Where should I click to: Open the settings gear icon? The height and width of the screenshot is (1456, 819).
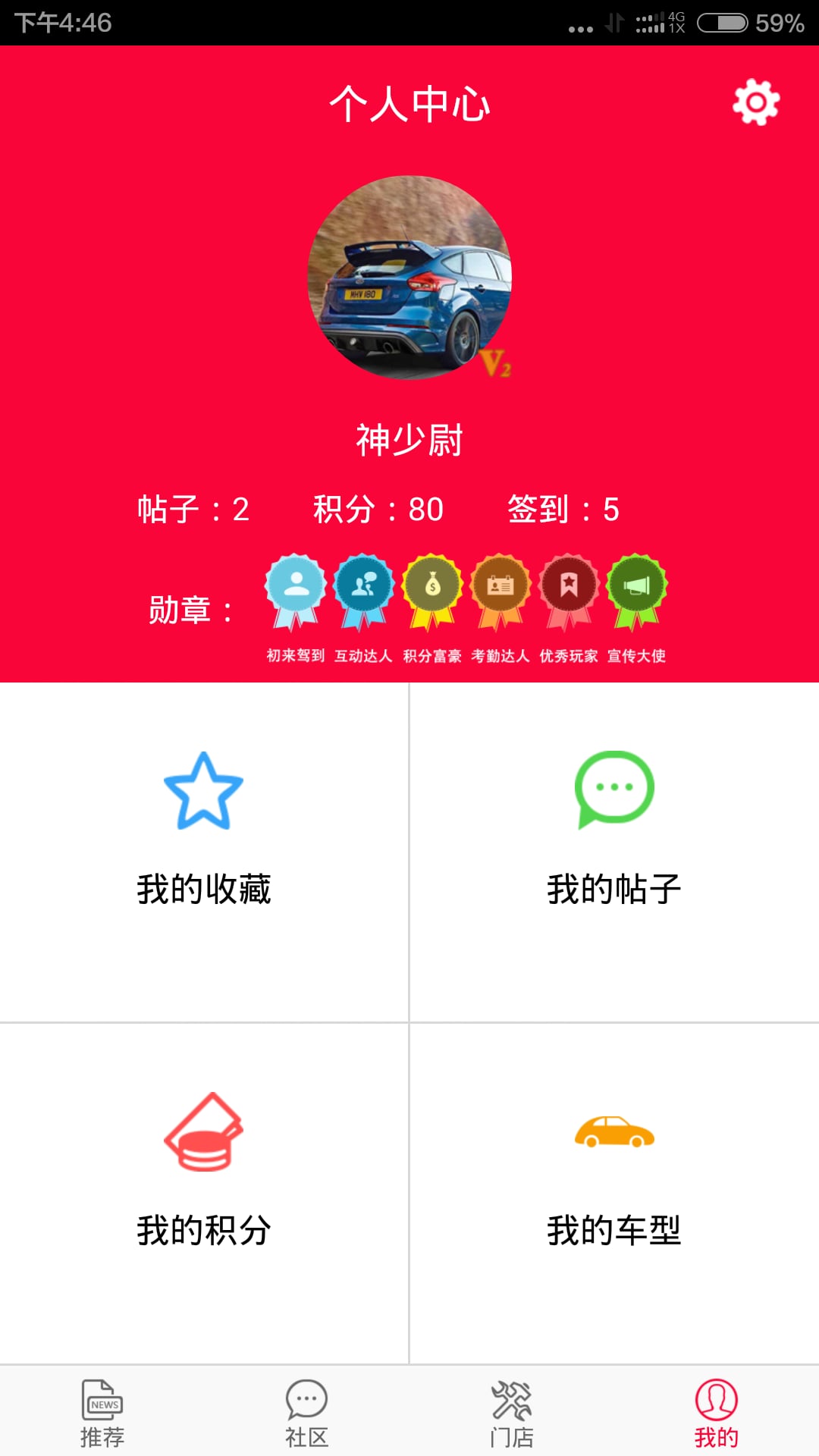(756, 102)
